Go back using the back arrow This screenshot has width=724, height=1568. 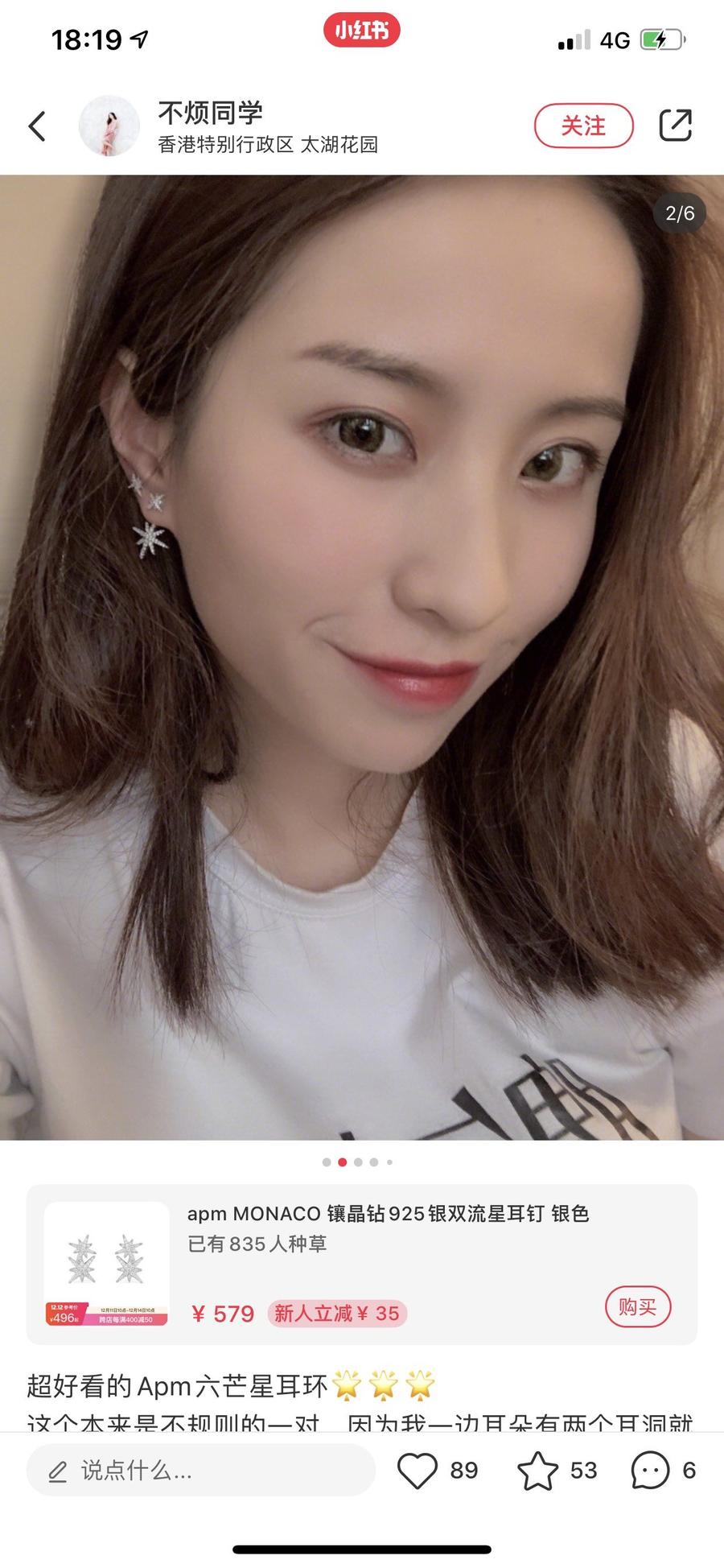pos(38,126)
